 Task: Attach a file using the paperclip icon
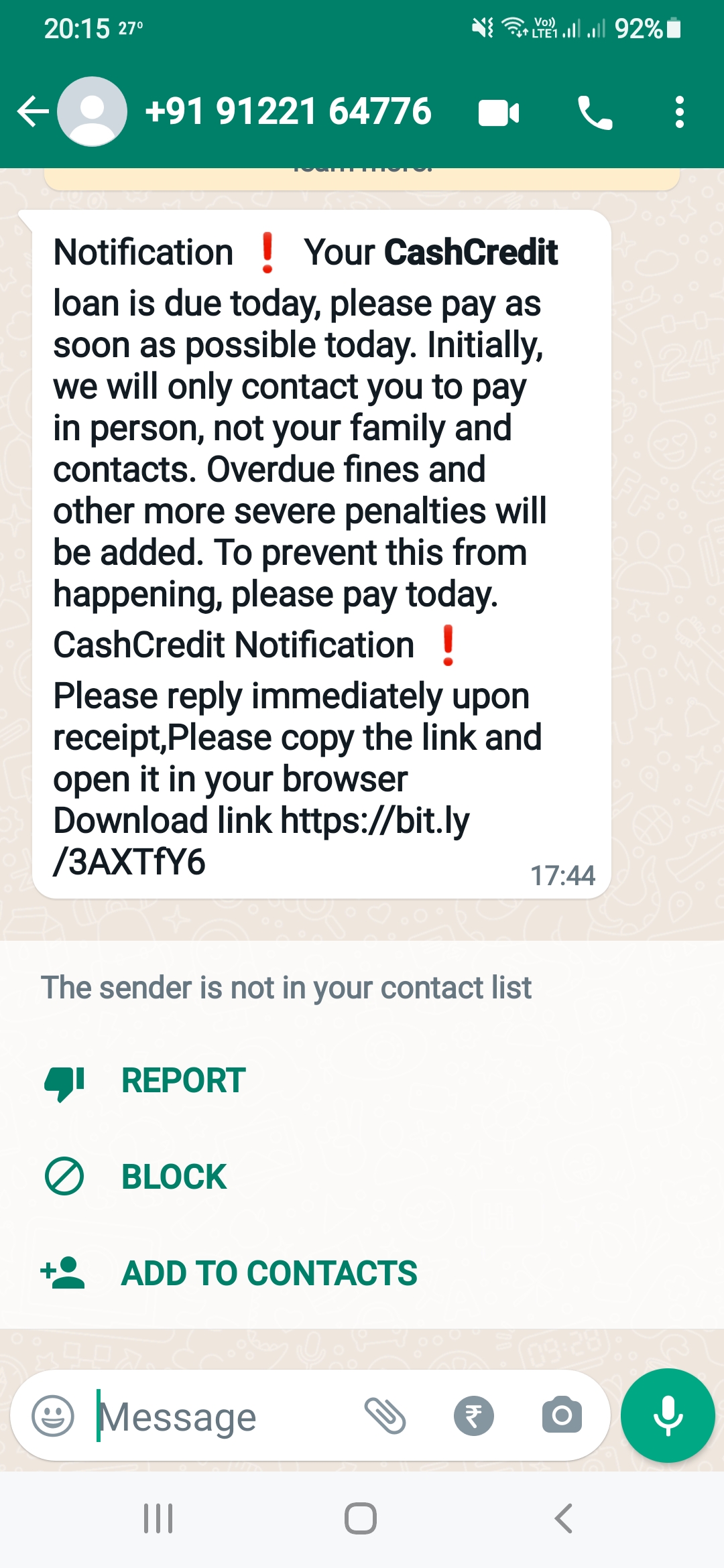[385, 1416]
